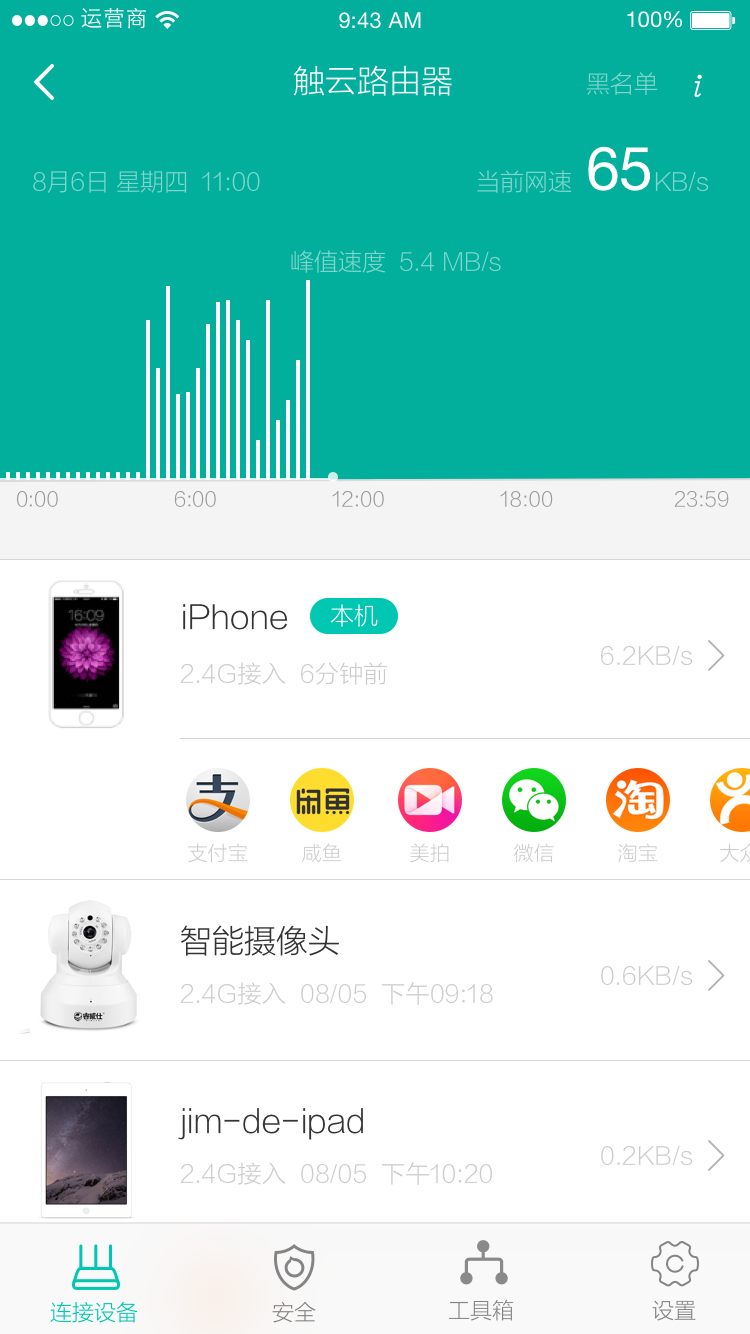Viewport: 750px width, 1334px height.
Task: Open the router info icon
Action: click(x=697, y=86)
